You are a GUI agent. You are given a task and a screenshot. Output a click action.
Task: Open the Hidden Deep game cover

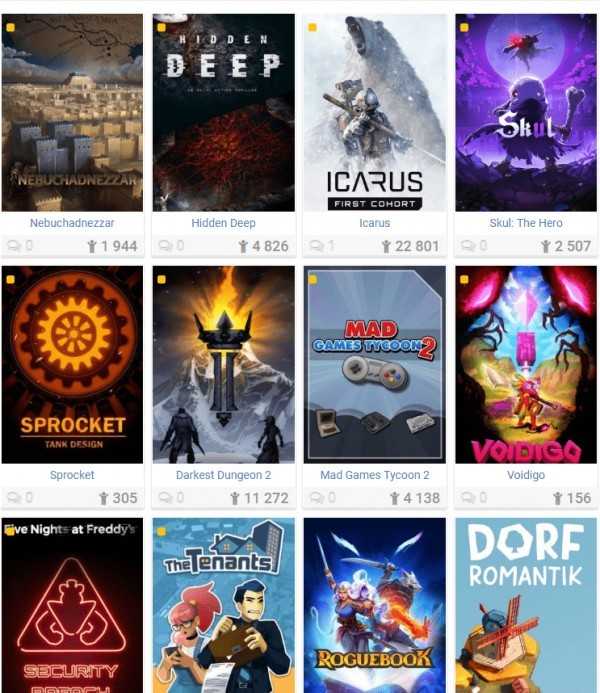coord(223,112)
